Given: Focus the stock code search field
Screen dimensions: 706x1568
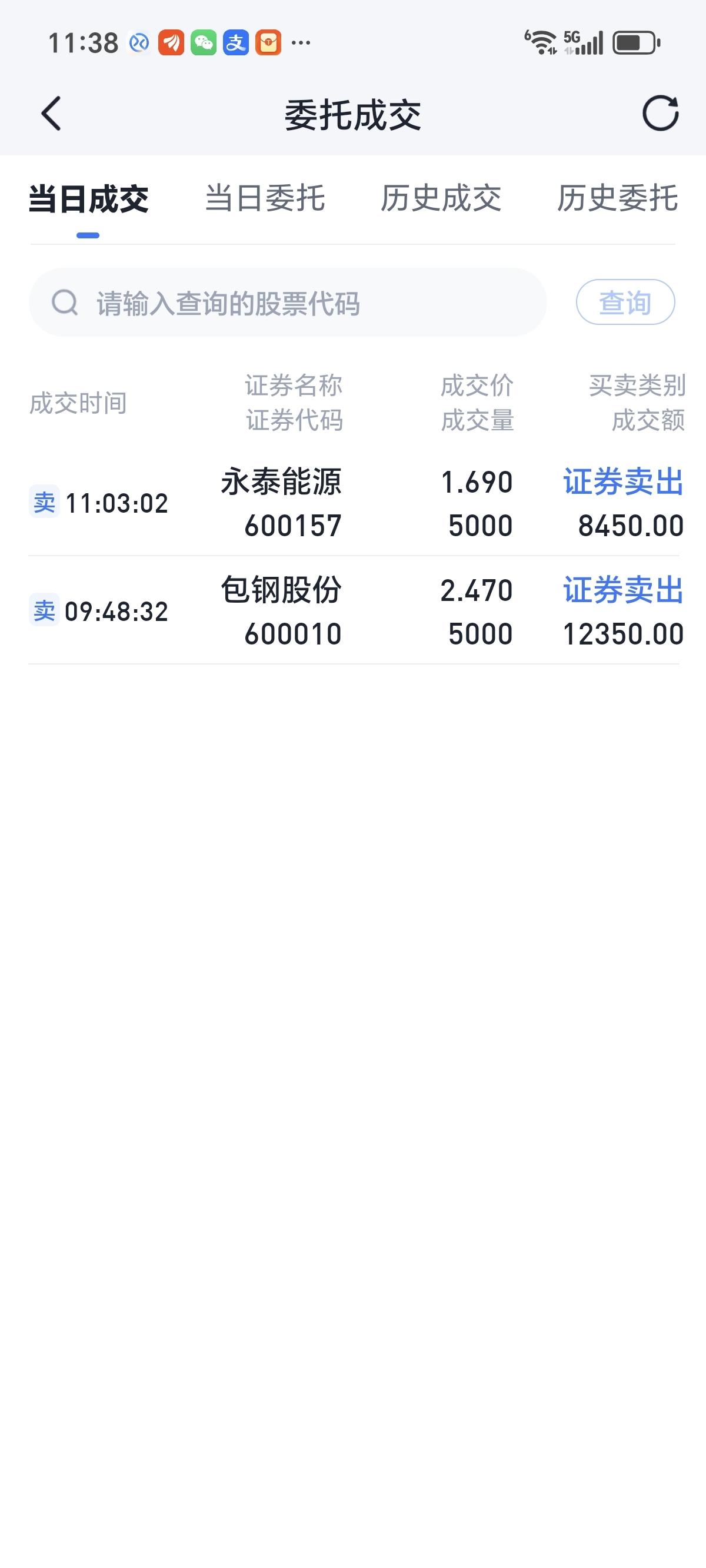Looking at the screenshot, I should 287,303.
